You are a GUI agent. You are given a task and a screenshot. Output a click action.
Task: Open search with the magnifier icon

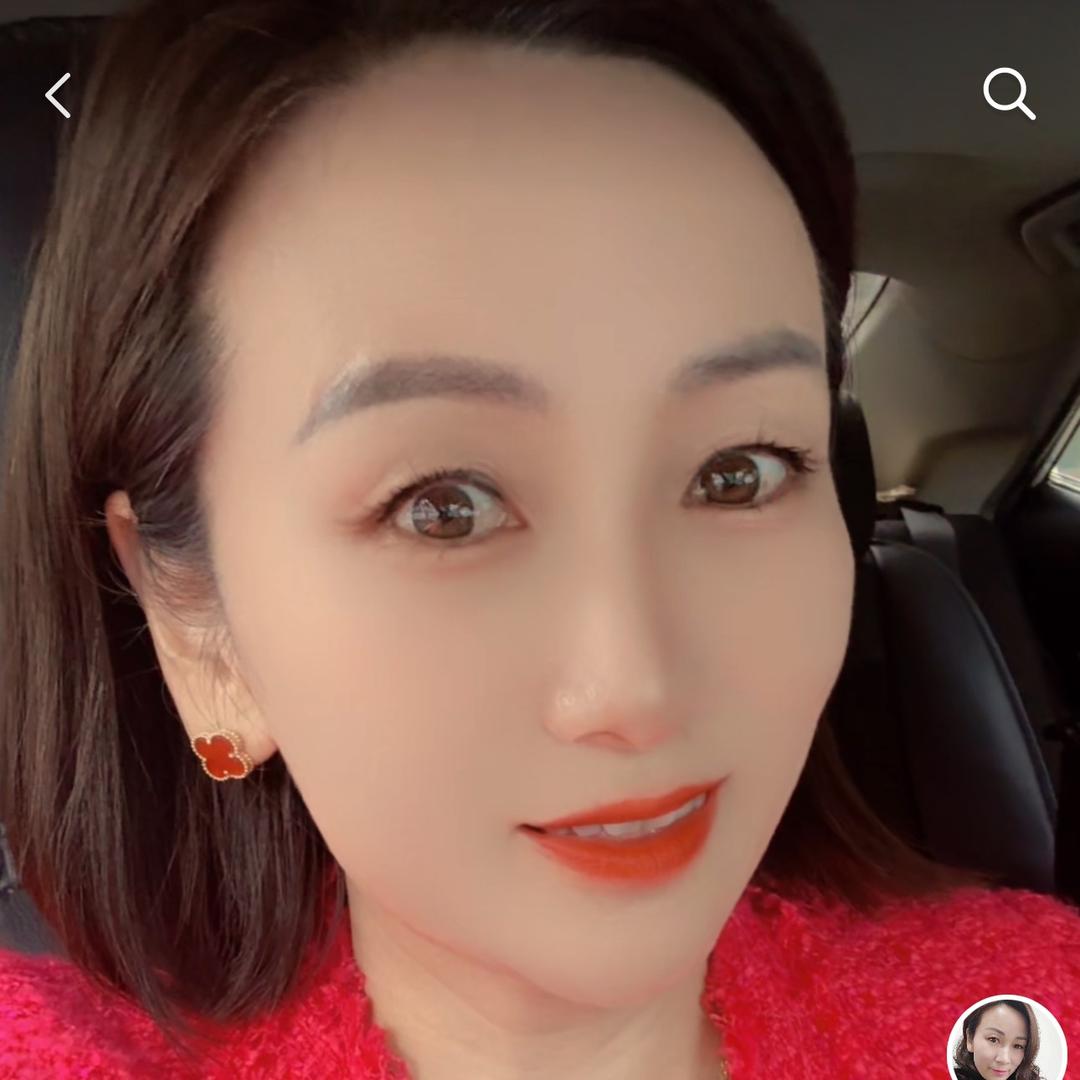[1008, 95]
